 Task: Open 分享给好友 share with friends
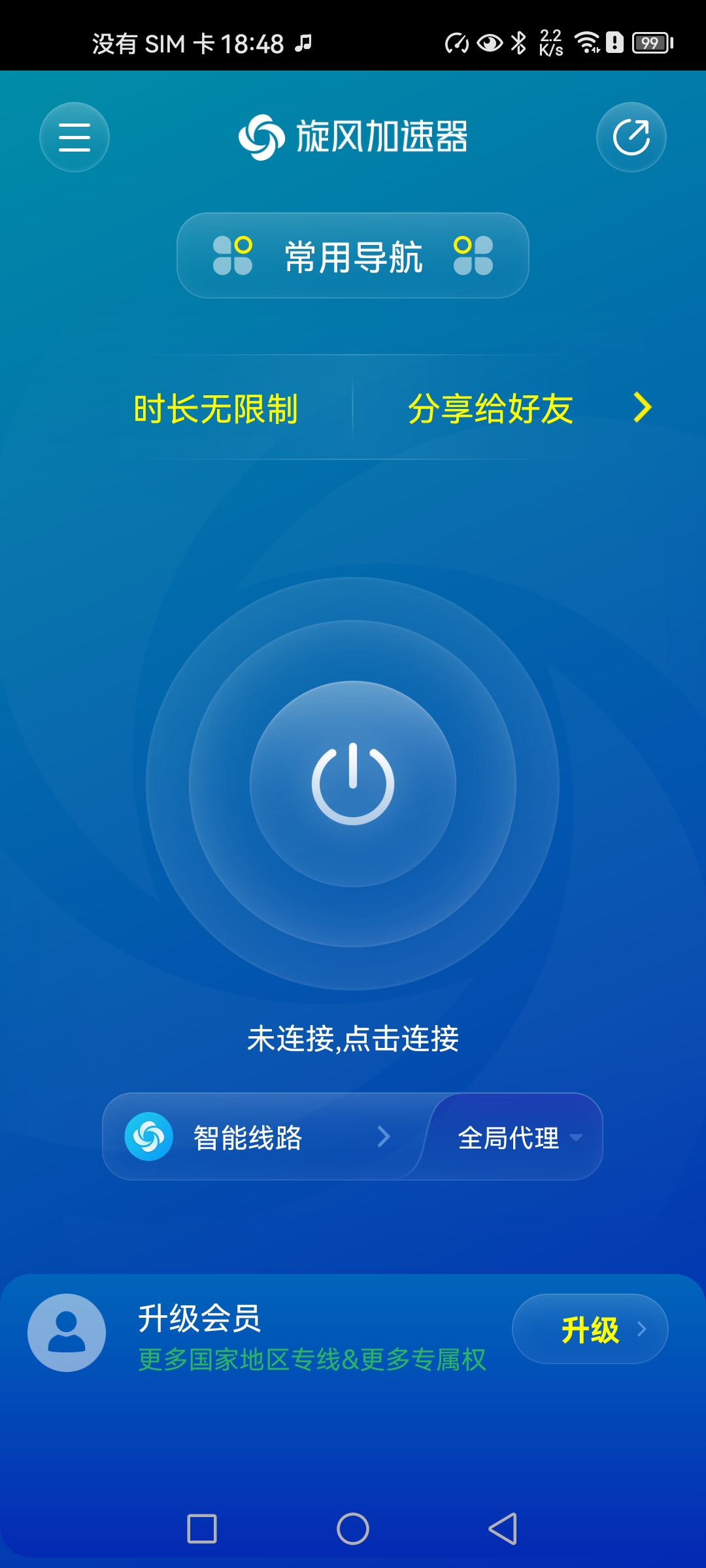pos(490,409)
